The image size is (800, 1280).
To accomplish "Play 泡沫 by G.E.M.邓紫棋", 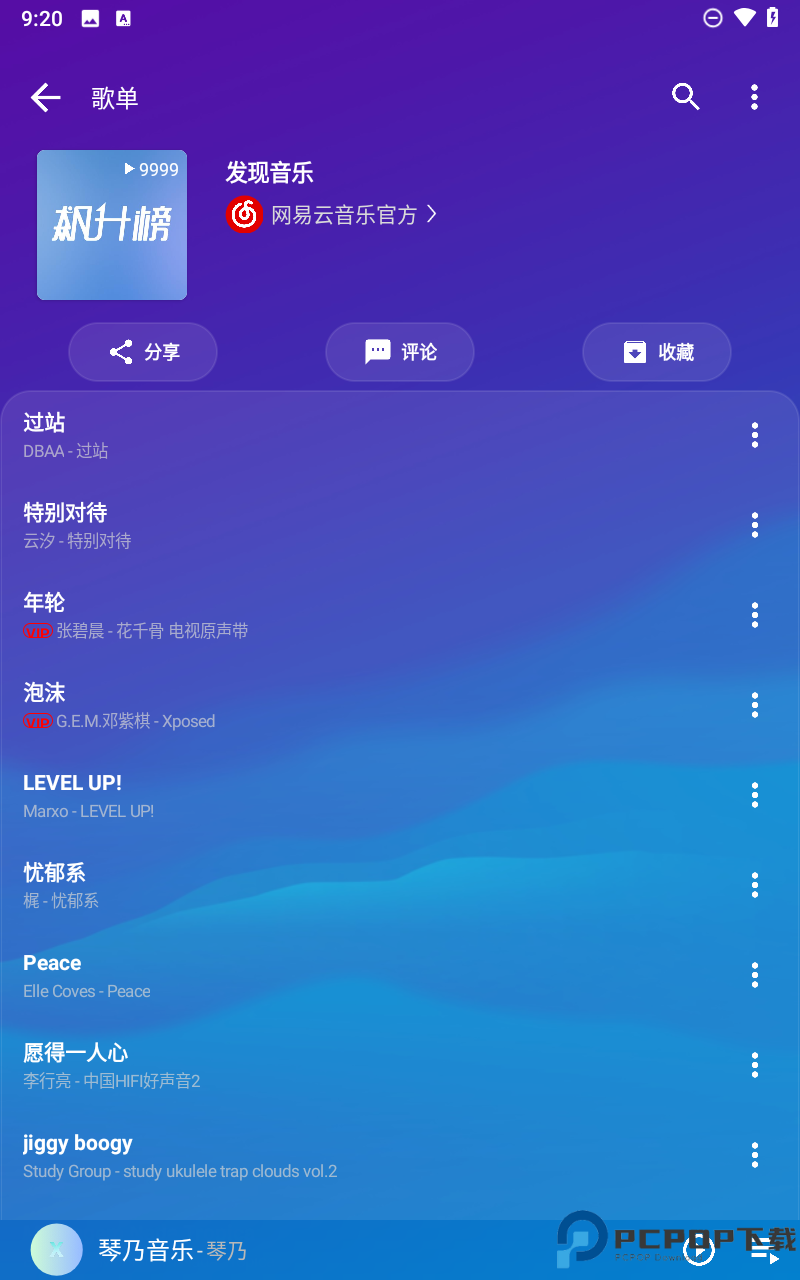I will [x=300, y=705].
